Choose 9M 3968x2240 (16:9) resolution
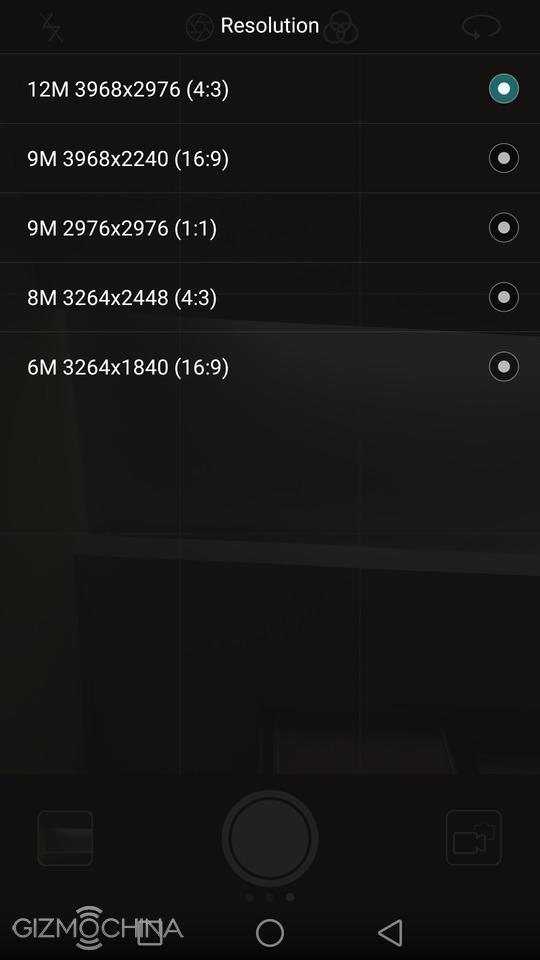Image resolution: width=540 pixels, height=960 pixels. click(270, 159)
